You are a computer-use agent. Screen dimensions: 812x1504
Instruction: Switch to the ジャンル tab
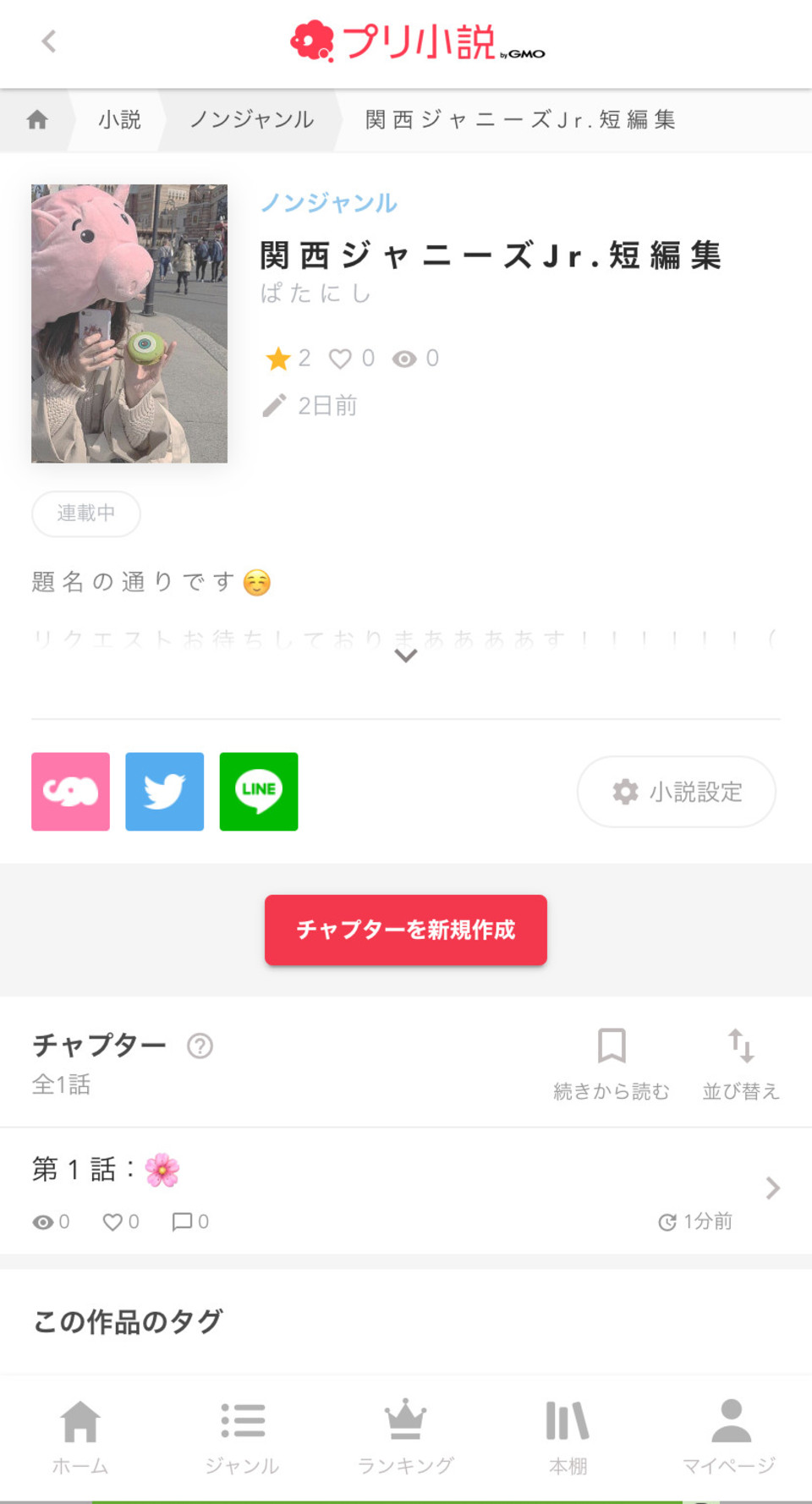click(243, 1436)
